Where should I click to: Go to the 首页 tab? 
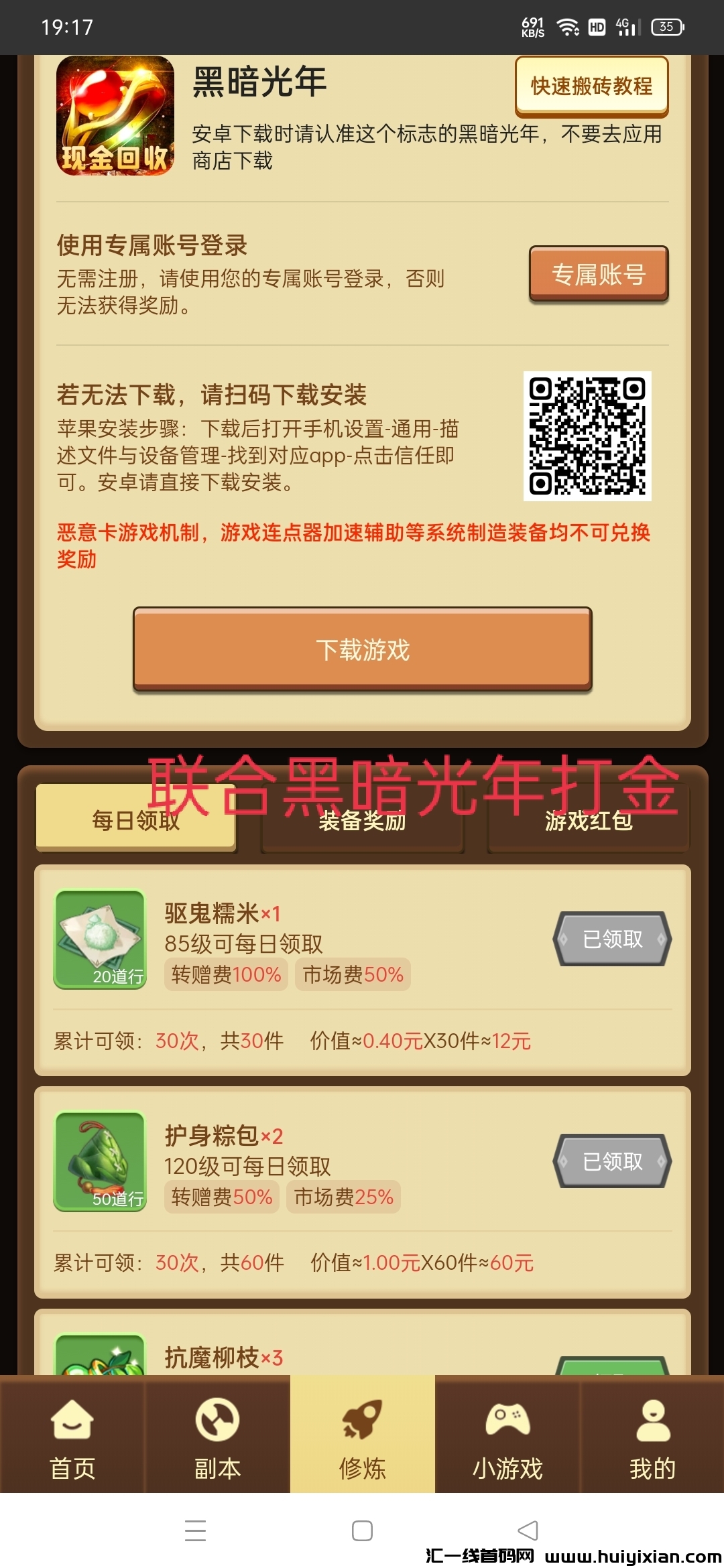click(x=72, y=1435)
